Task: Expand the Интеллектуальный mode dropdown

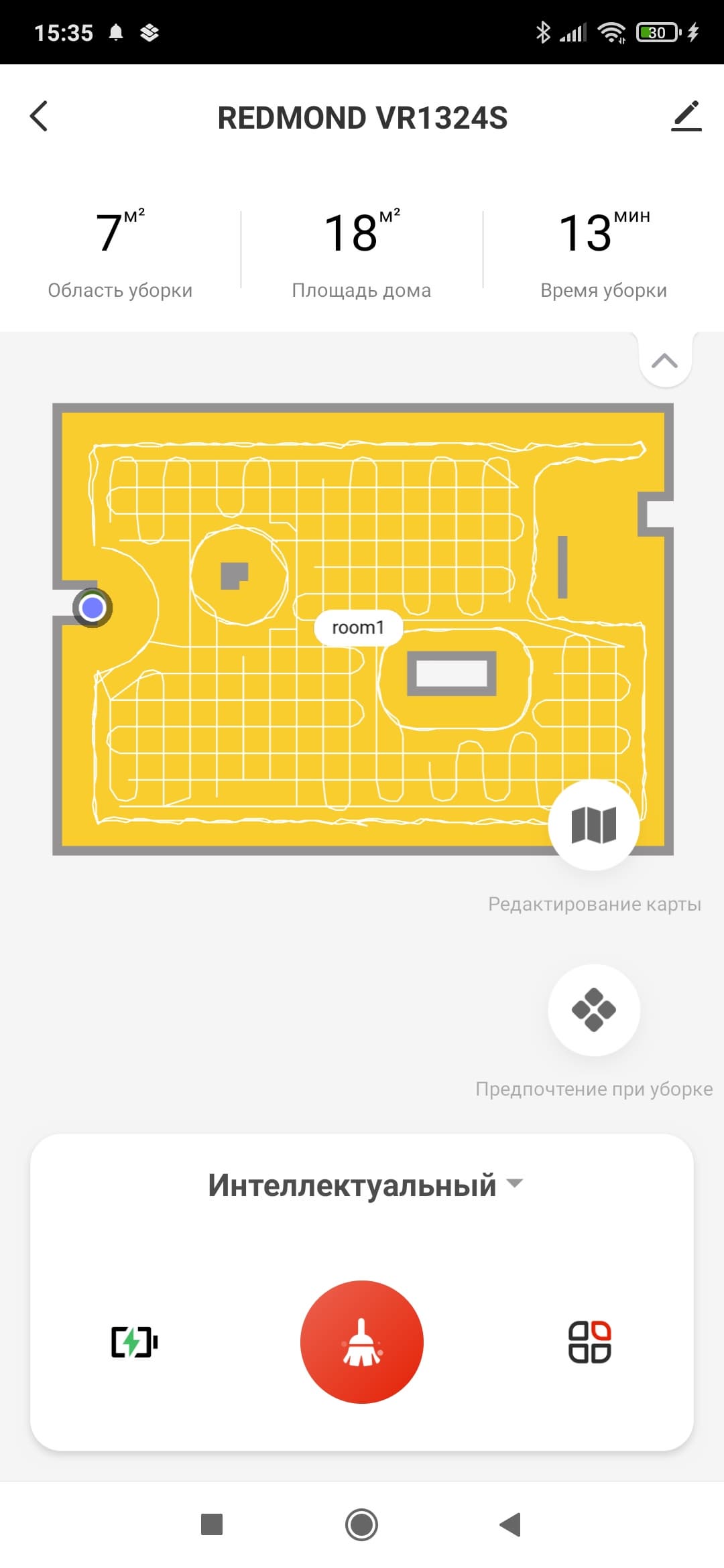Action: click(365, 1185)
